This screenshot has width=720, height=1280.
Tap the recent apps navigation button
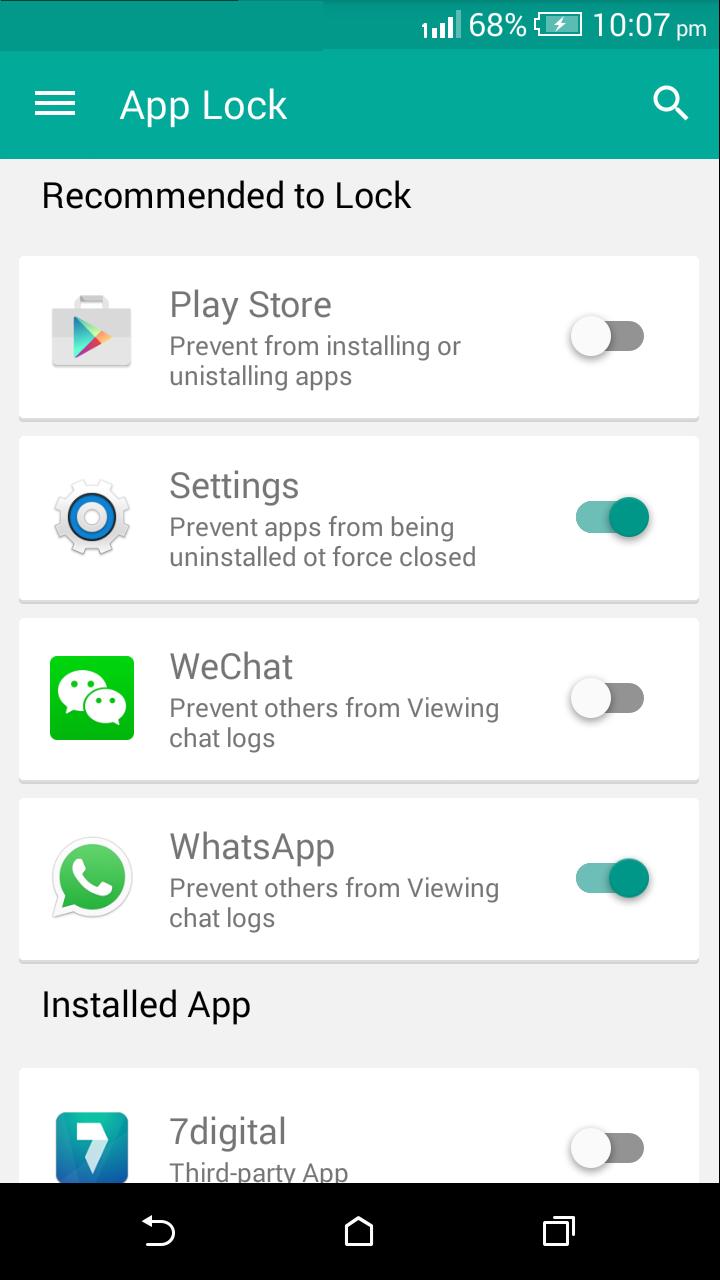[x=557, y=1233]
